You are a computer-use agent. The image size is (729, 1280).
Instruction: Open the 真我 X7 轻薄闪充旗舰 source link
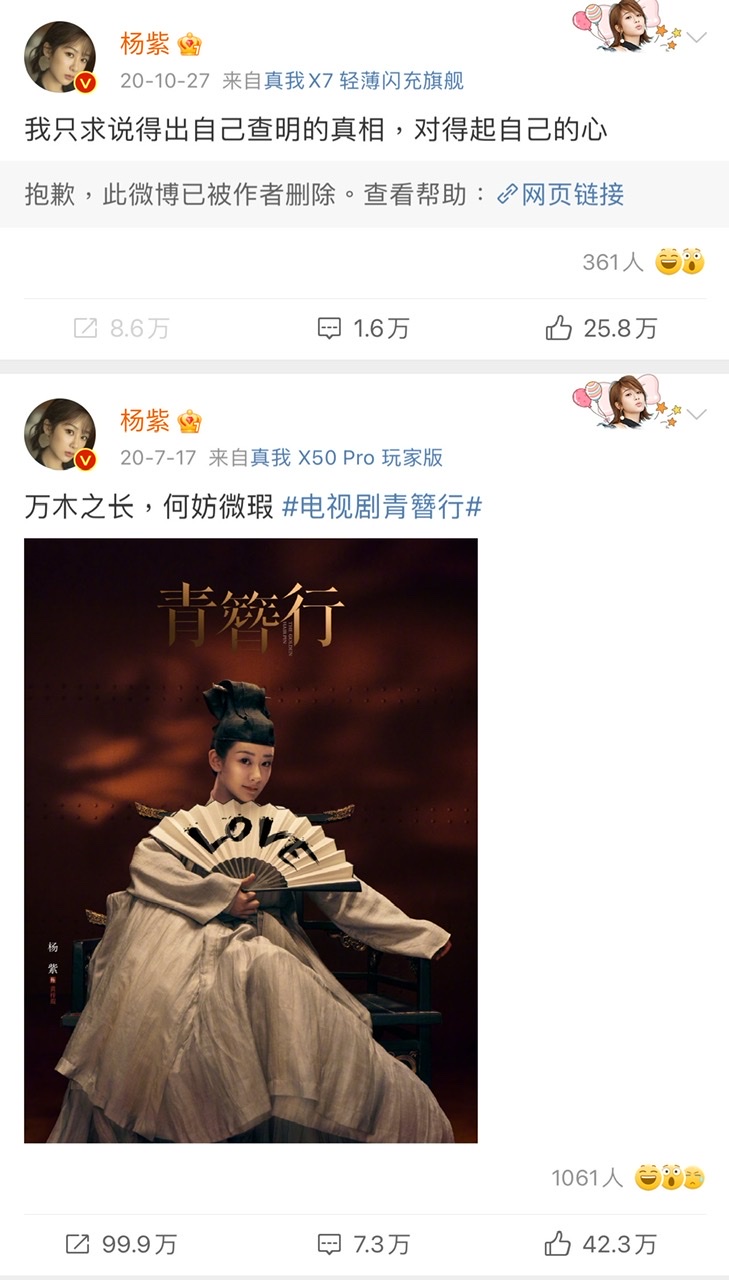click(364, 81)
